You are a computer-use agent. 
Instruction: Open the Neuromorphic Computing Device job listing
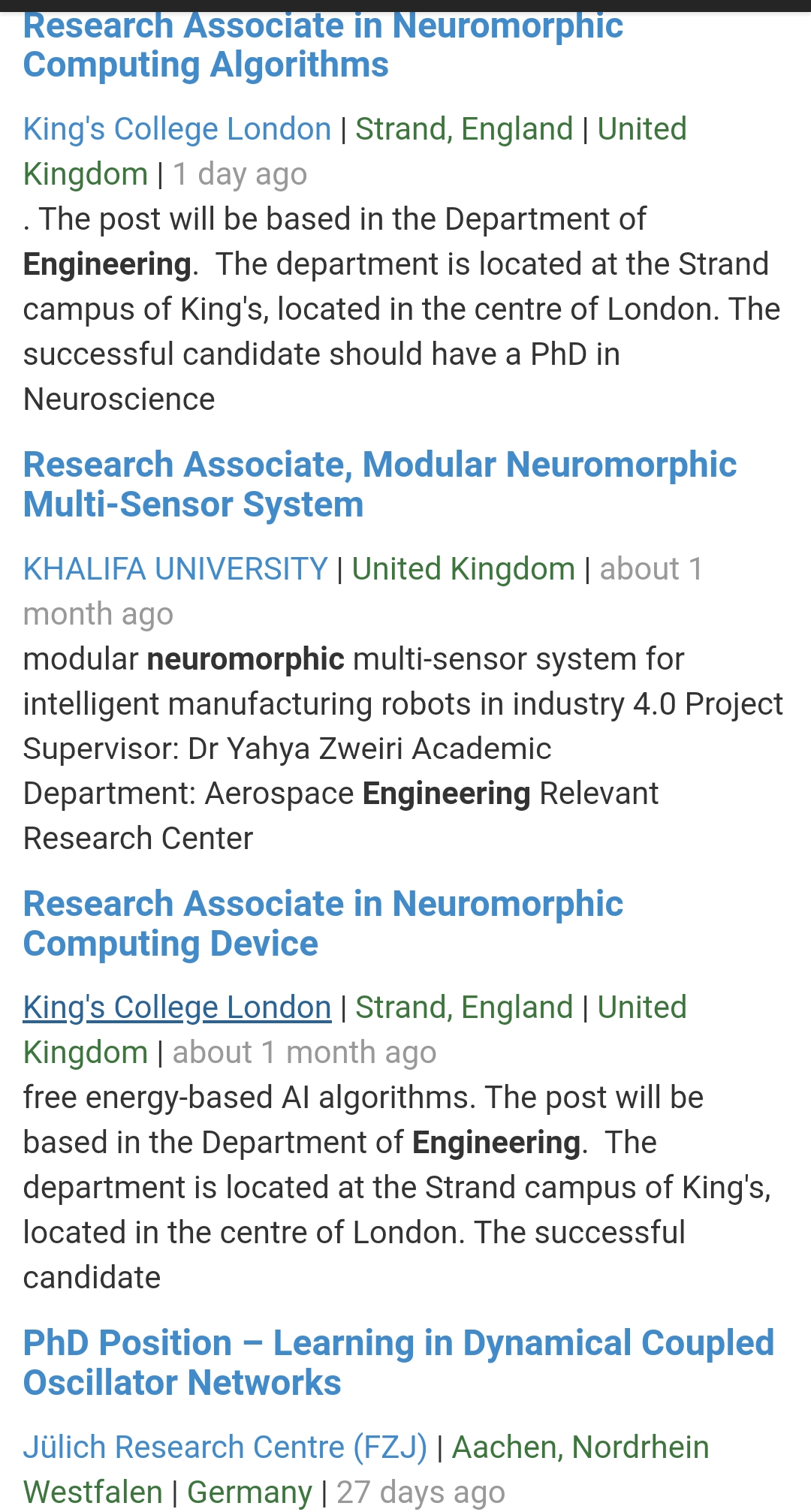pyautogui.click(x=323, y=923)
